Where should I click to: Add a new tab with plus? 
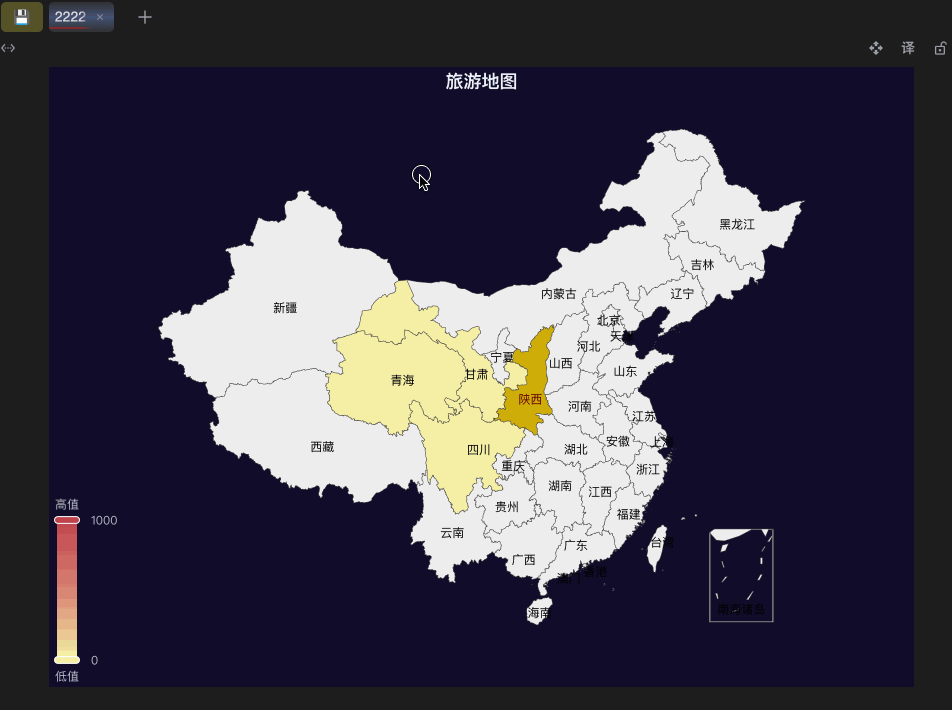point(145,17)
